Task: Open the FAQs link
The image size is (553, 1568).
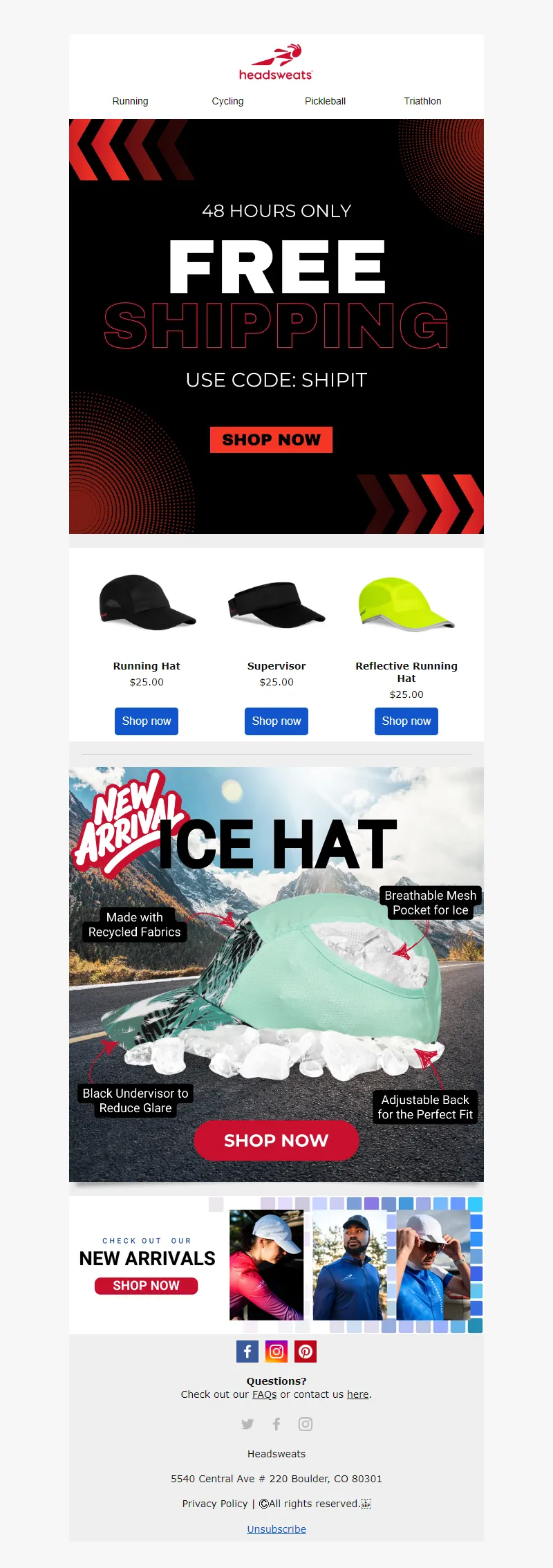Action: click(264, 1394)
